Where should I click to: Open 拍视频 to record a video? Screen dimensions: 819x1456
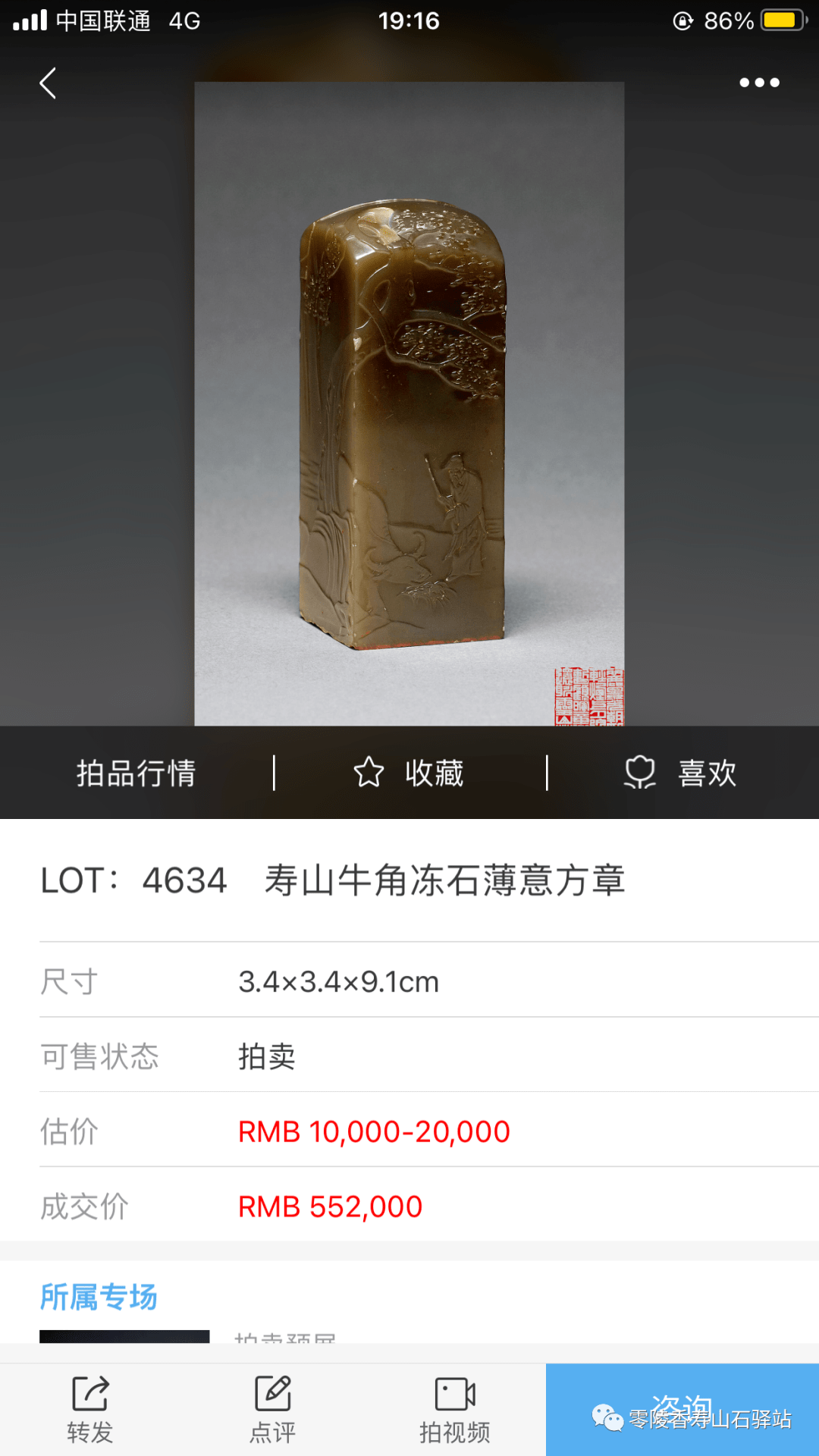pos(455,1409)
